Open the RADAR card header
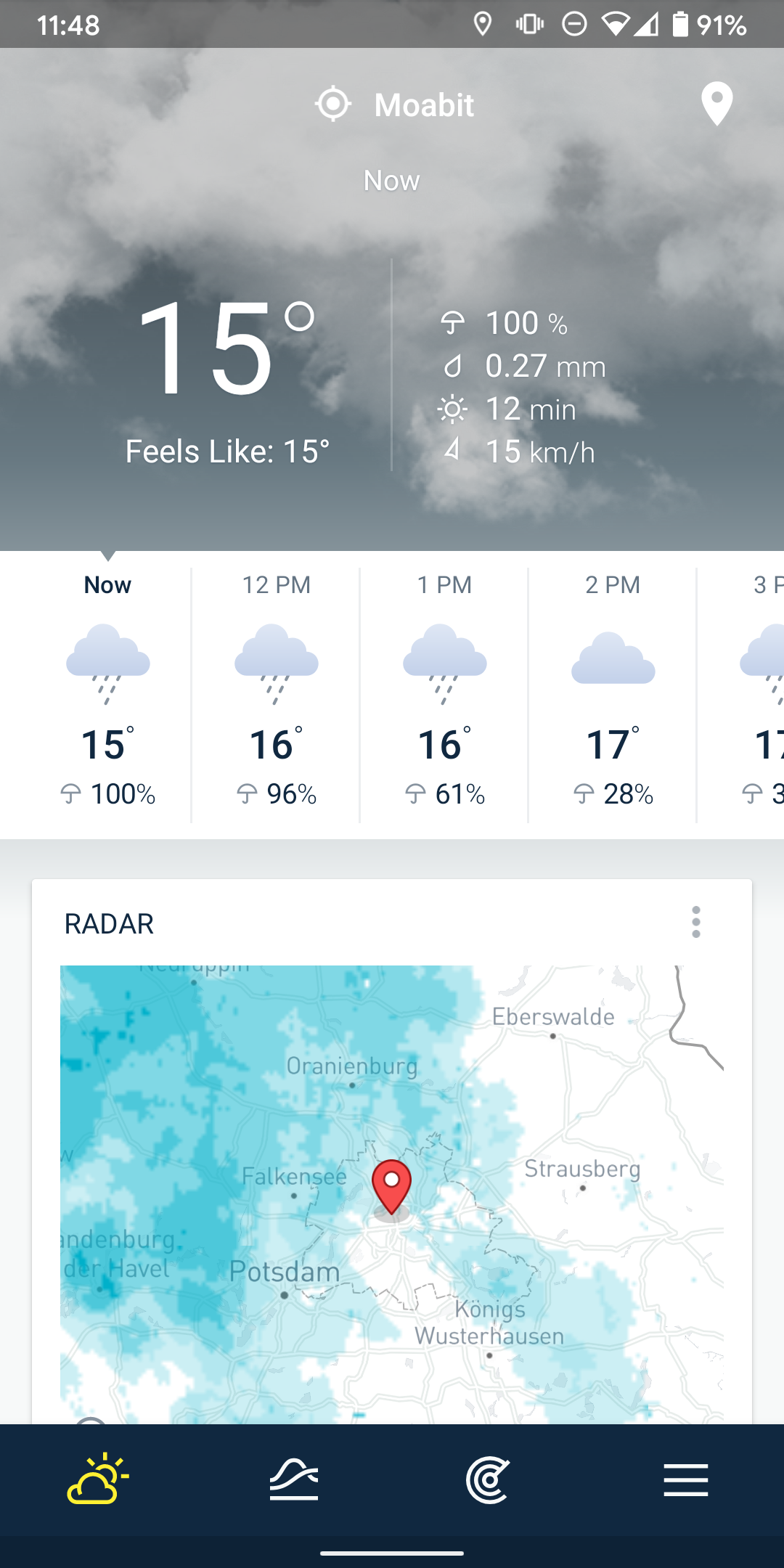This screenshot has height=1568, width=784. pos(109,923)
